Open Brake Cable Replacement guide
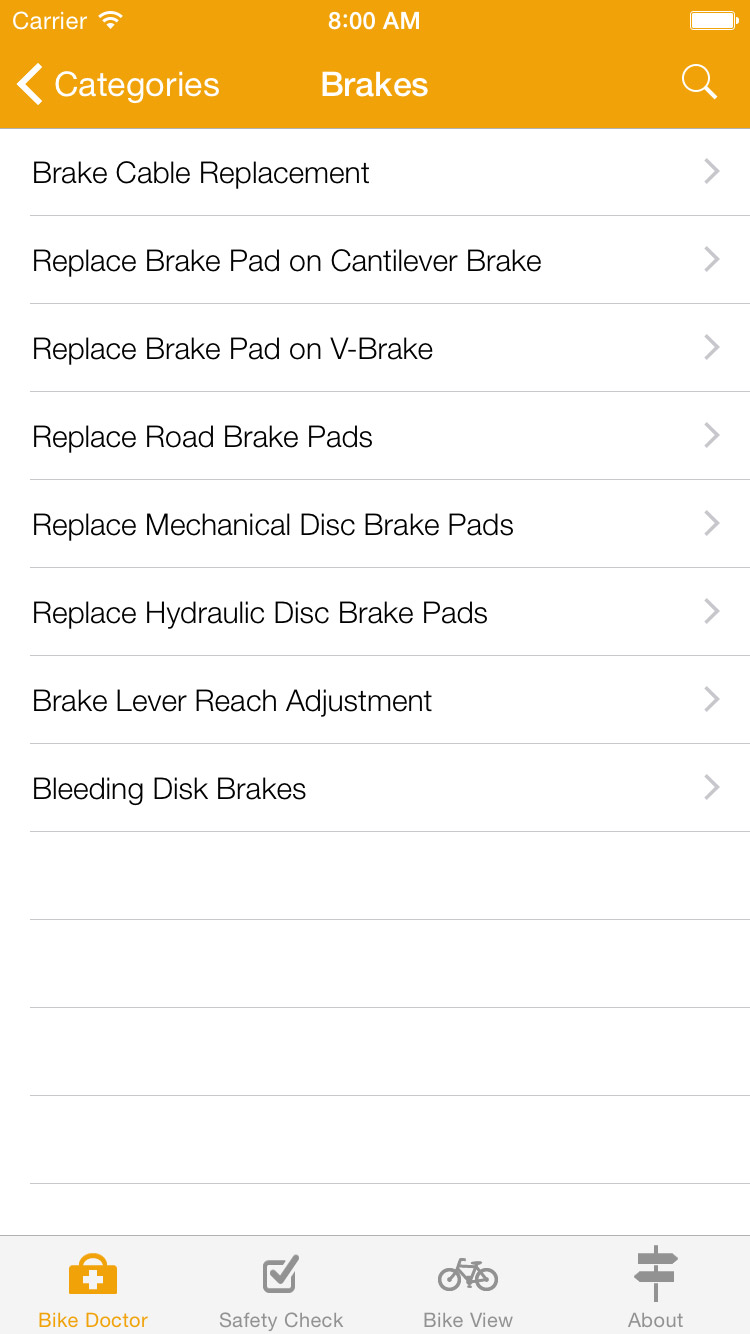This screenshot has width=750, height=1334. (375, 173)
